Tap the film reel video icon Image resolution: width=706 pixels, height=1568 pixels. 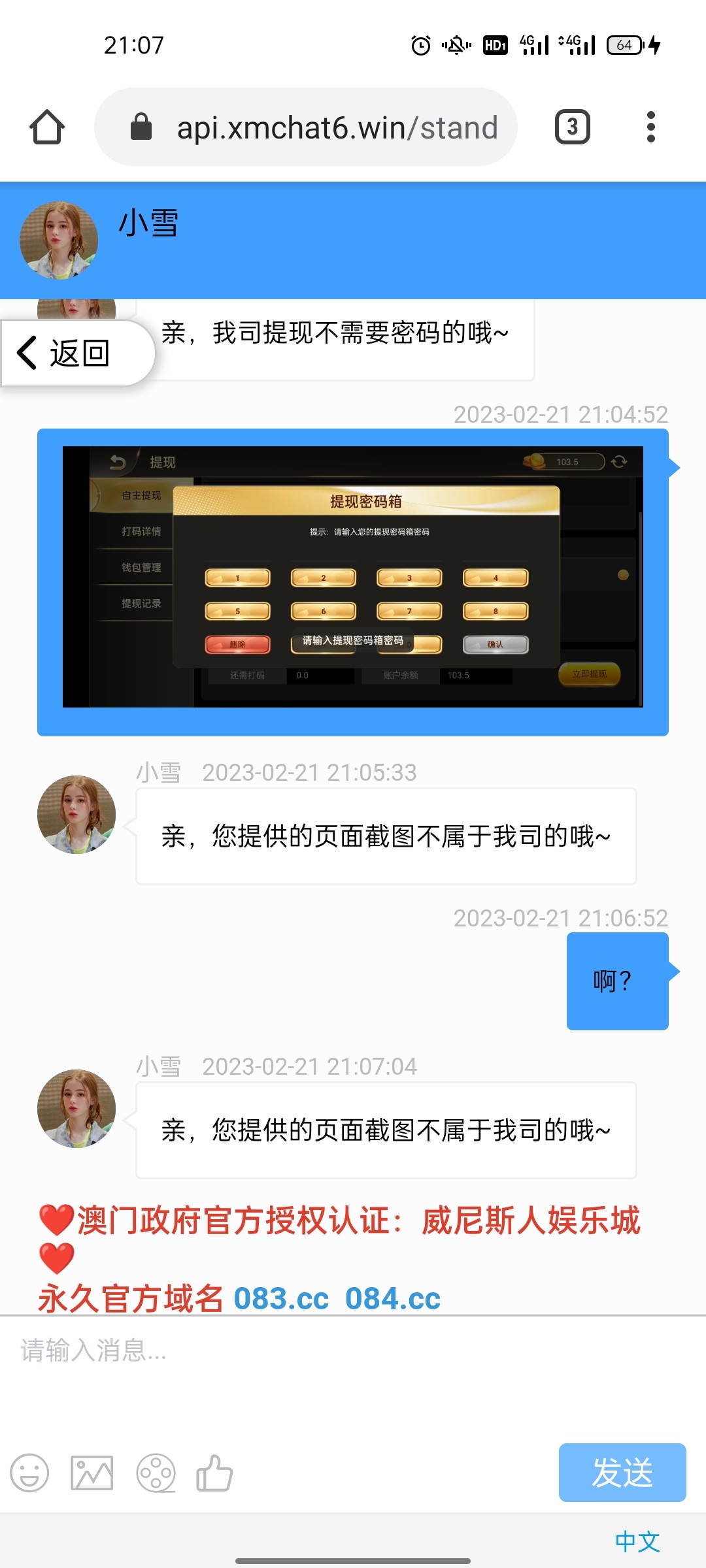(x=156, y=1473)
